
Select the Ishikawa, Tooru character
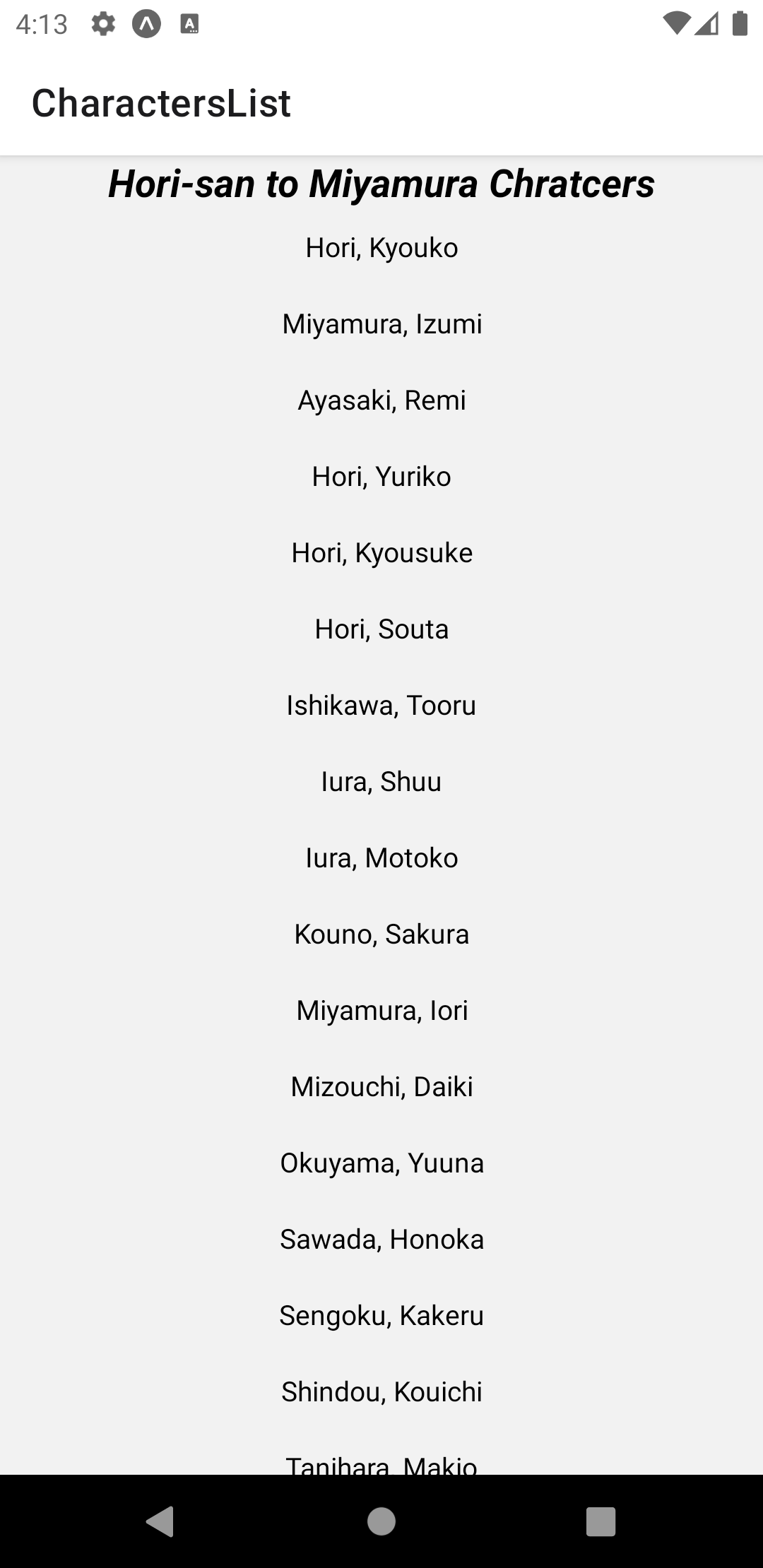click(381, 706)
